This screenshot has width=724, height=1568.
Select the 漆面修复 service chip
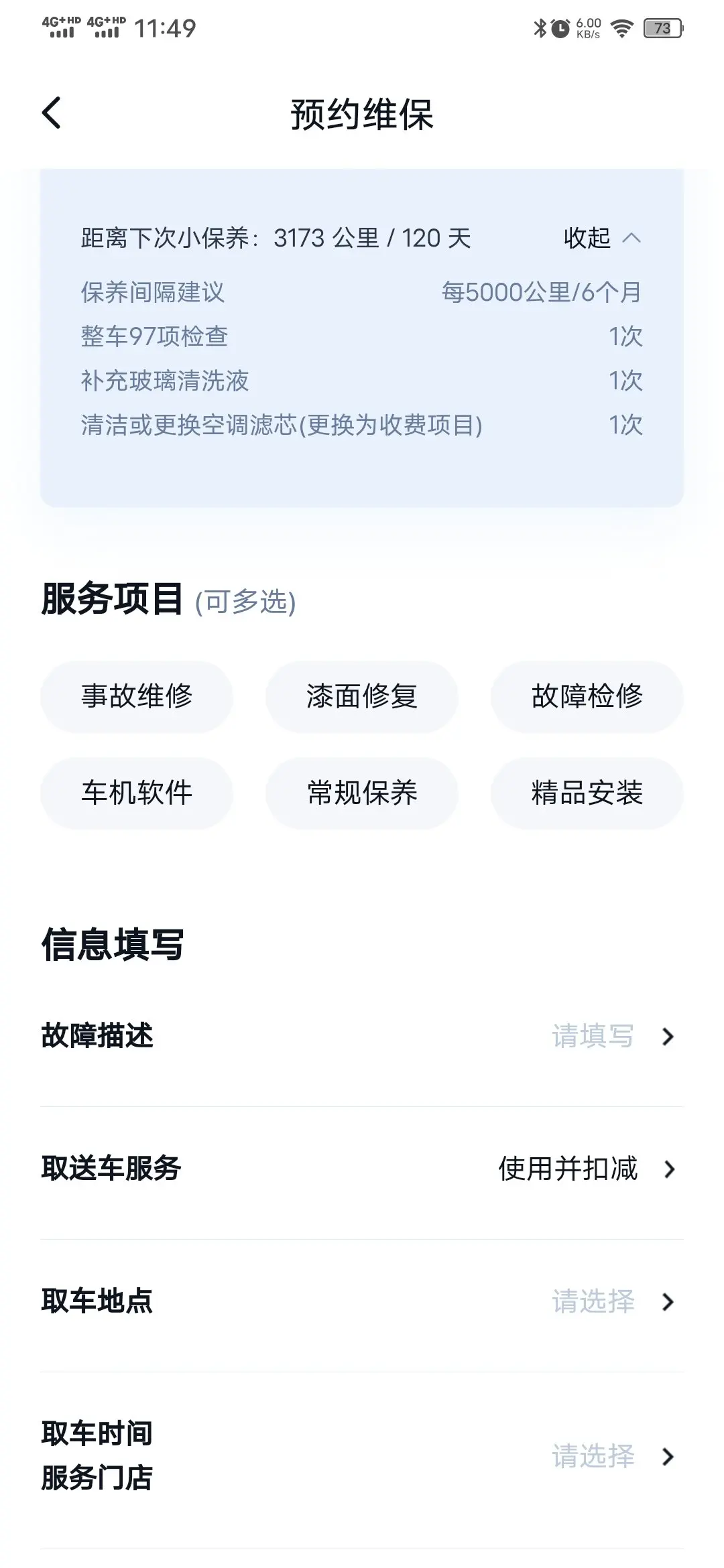click(x=362, y=696)
